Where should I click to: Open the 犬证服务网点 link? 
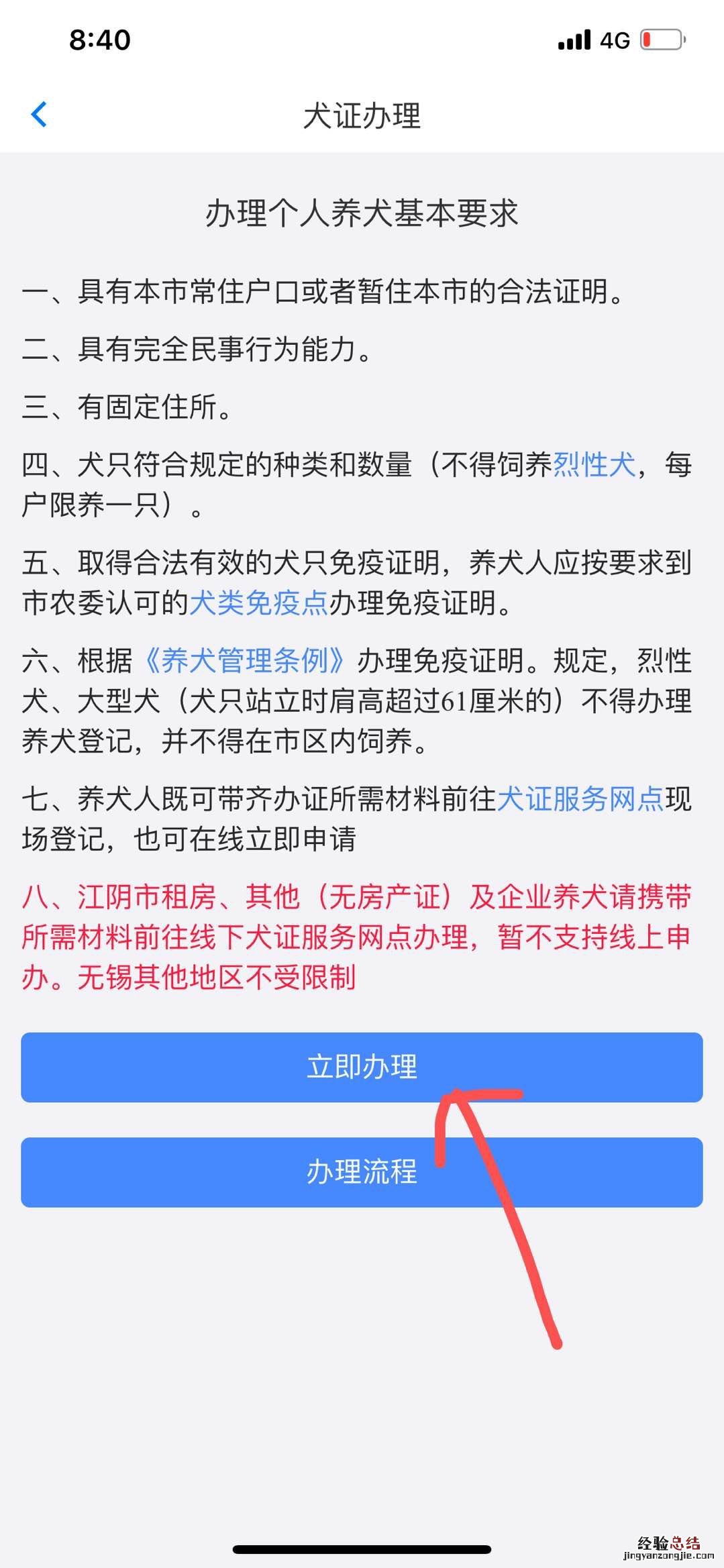580,799
